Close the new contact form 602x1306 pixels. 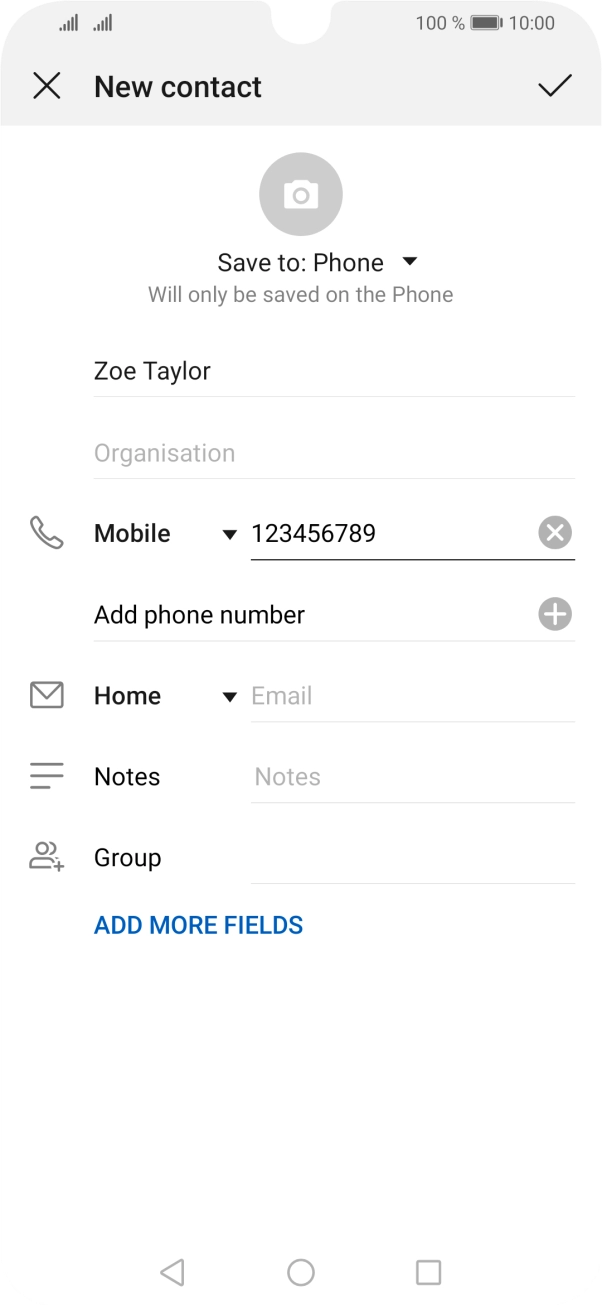47,86
